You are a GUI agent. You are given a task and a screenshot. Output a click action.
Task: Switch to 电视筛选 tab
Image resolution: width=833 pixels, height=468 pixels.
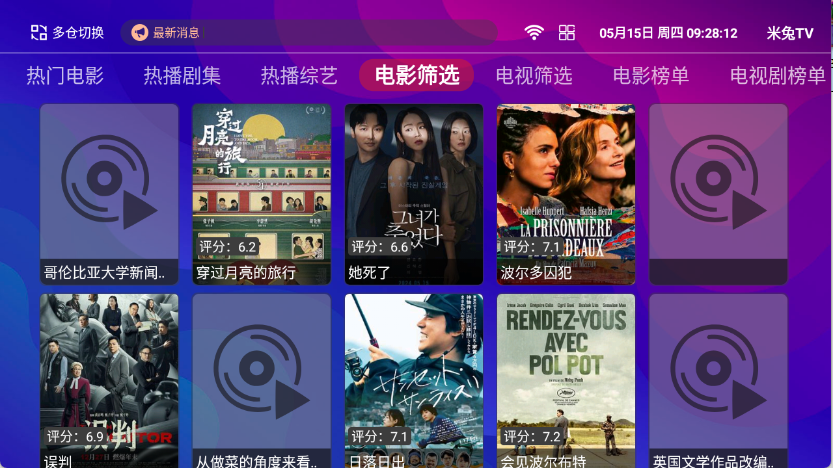tap(534, 76)
